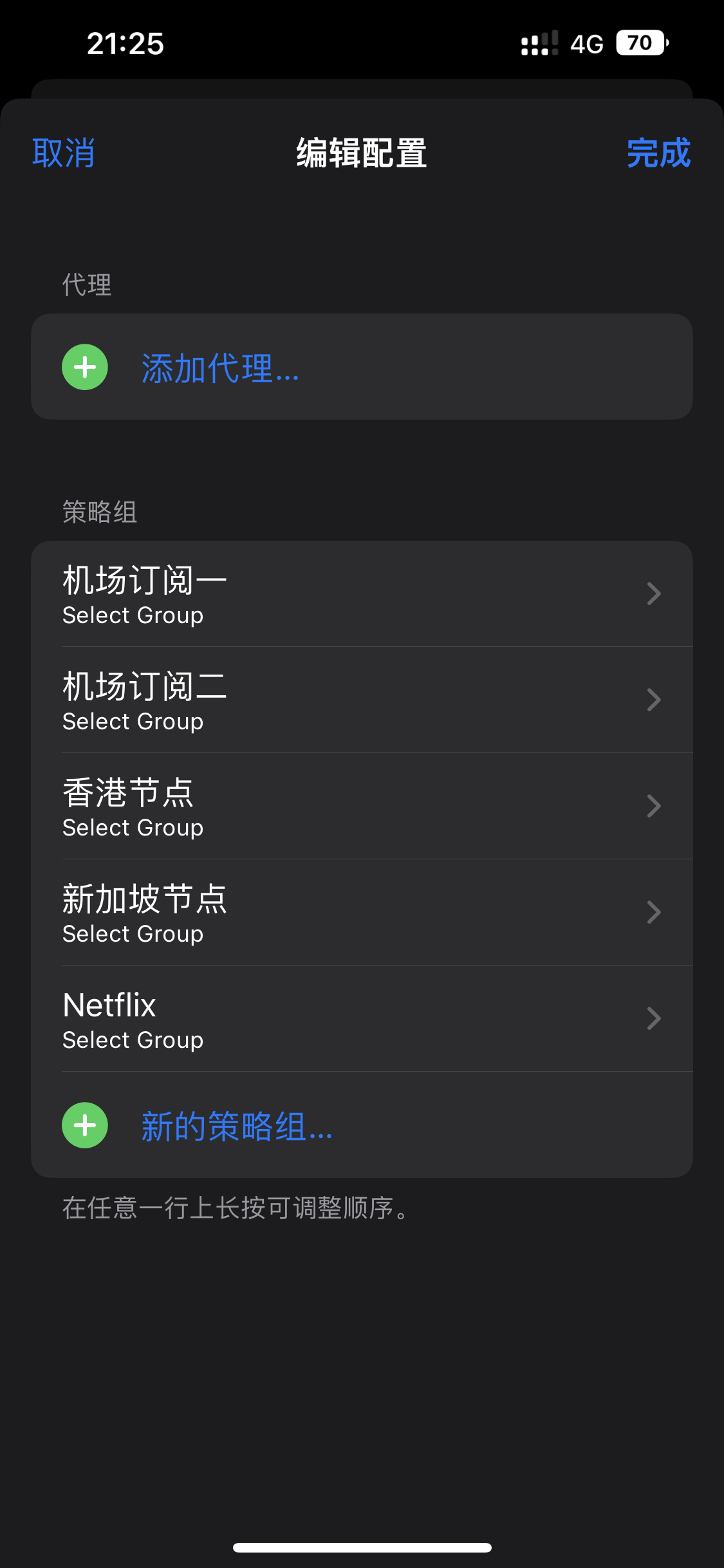Open the 机场订阅二 policy group
The image size is (724, 1568).
point(360,700)
